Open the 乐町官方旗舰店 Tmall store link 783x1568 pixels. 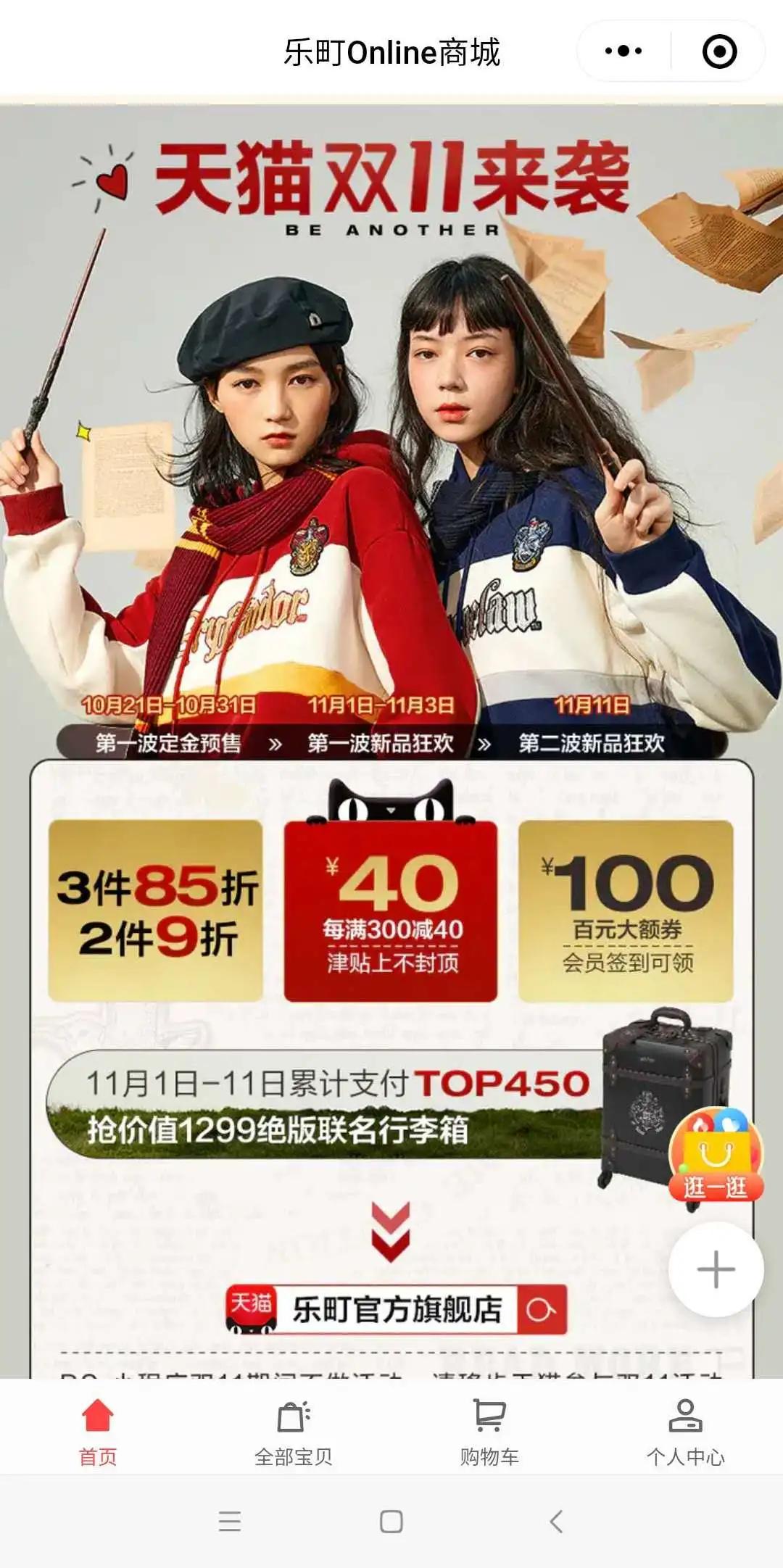pos(396,1309)
